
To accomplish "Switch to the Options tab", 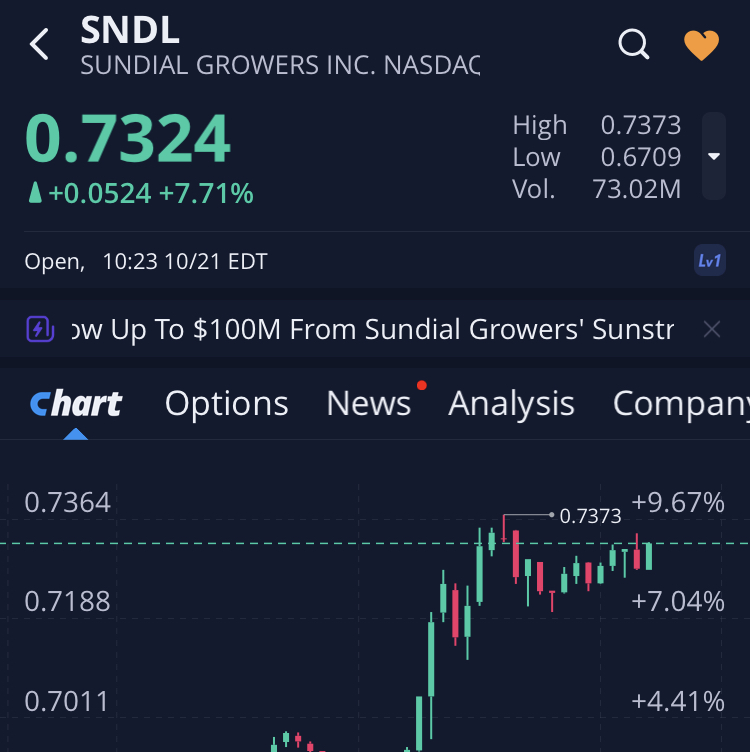I will click(x=227, y=404).
